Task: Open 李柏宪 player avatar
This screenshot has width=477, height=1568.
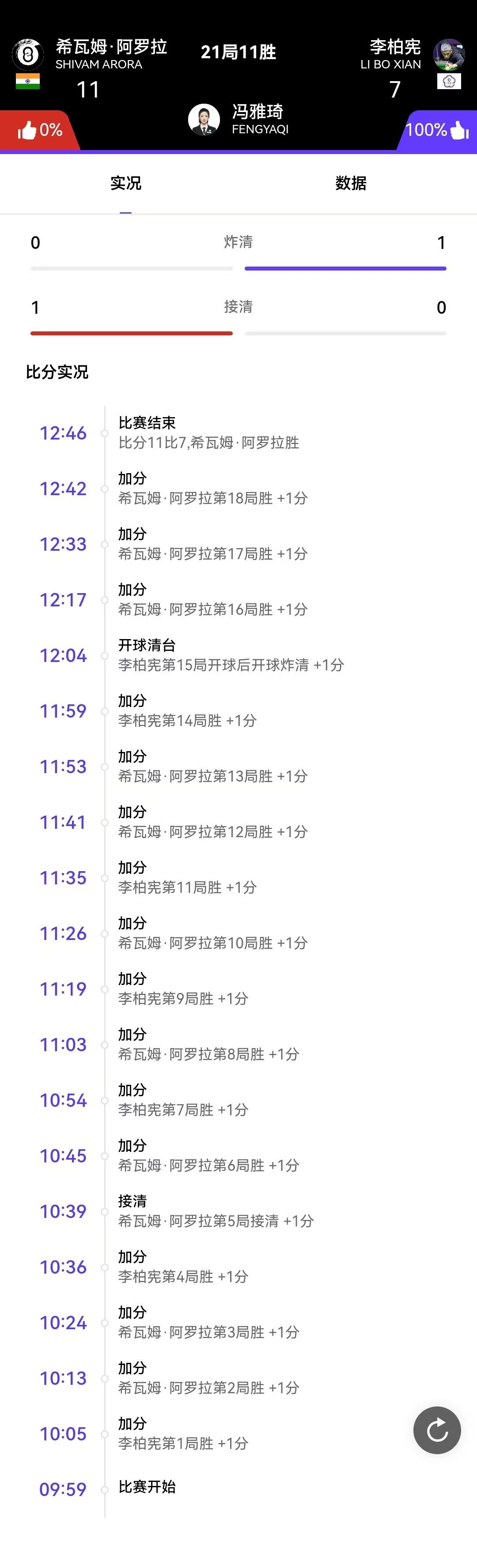Action: (449, 55)
